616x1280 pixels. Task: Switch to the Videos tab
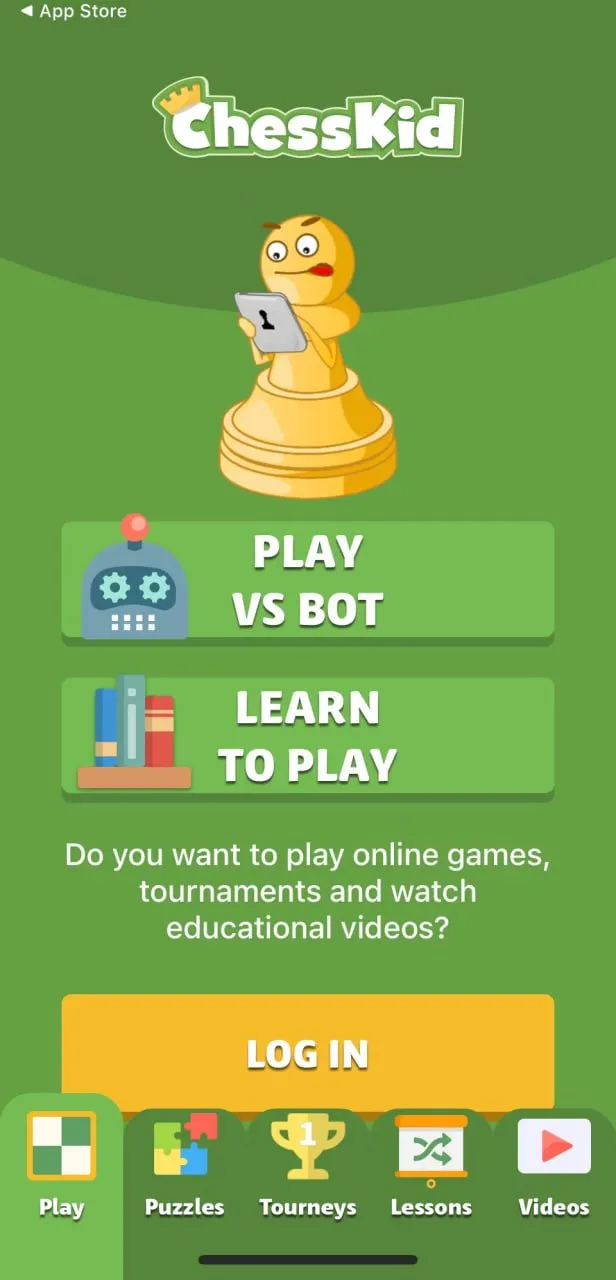click(x=554, y=1165)
